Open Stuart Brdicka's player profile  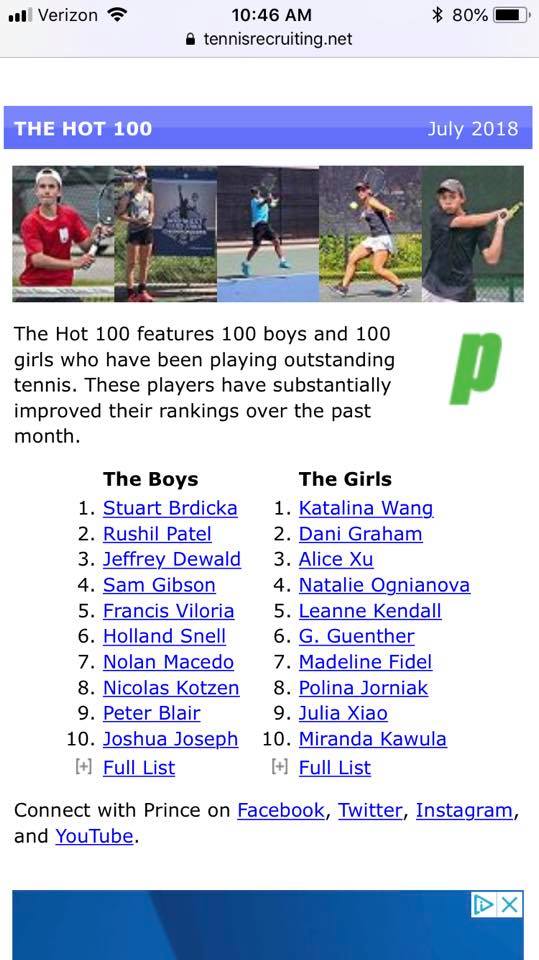(170, 508)
